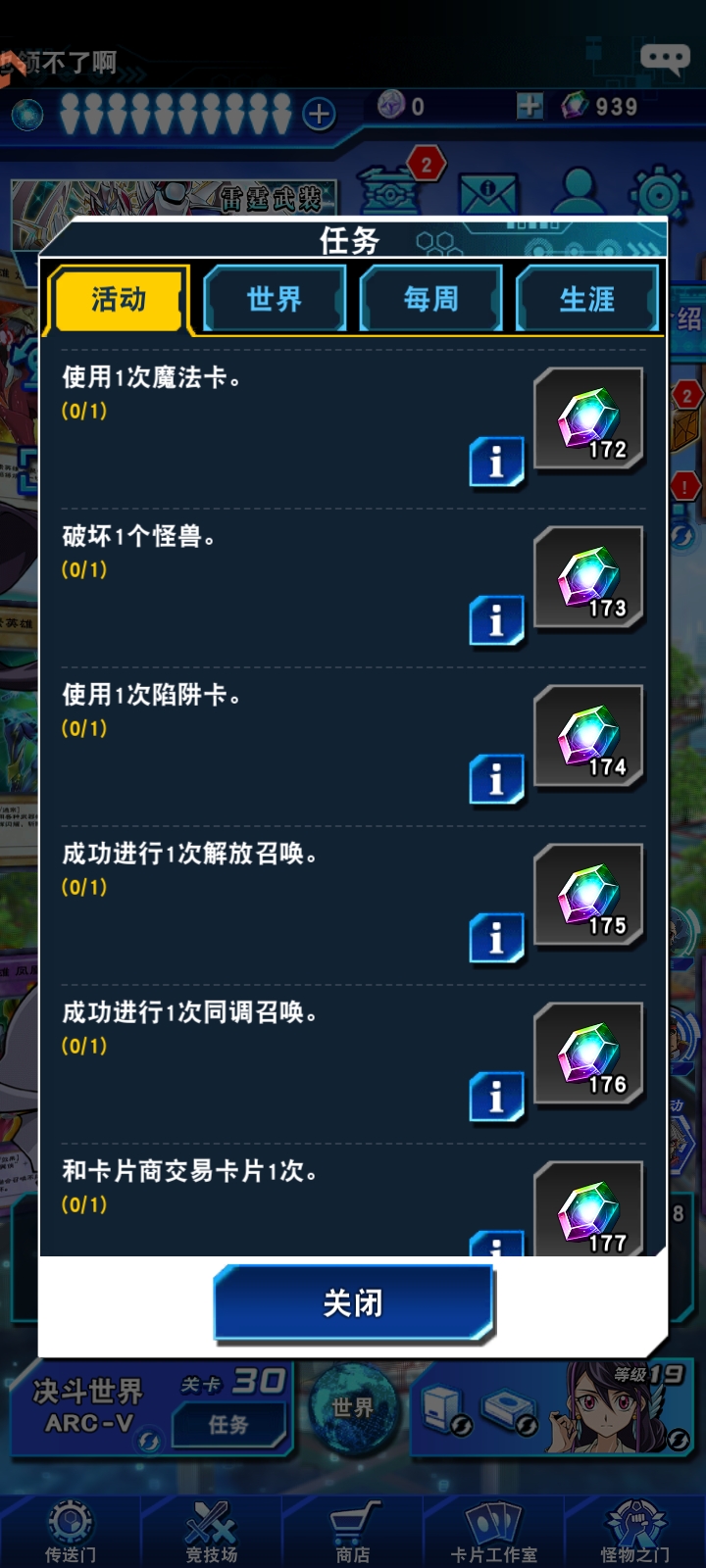View gem reward 172 for magic card mission
Screen dimensions: 706x1568
click(x=588, y=420)
